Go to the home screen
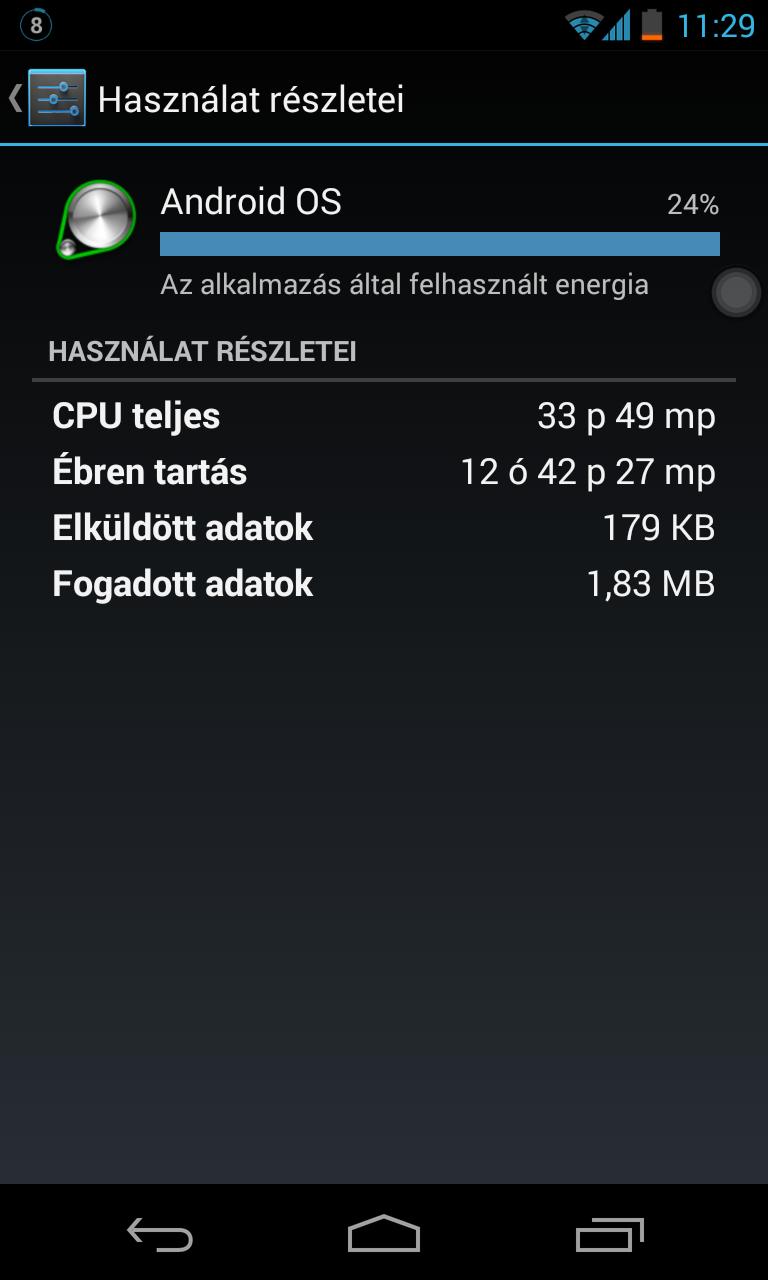This screenshot has height=1280, width=768. coord(384,1235)
